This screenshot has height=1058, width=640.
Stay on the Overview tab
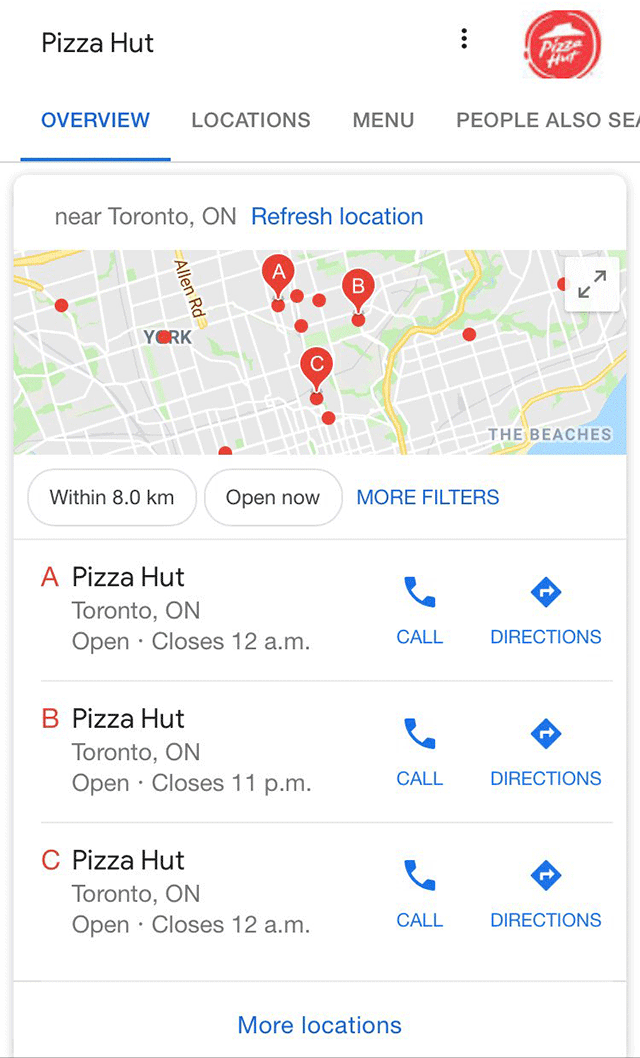(95, 120)
